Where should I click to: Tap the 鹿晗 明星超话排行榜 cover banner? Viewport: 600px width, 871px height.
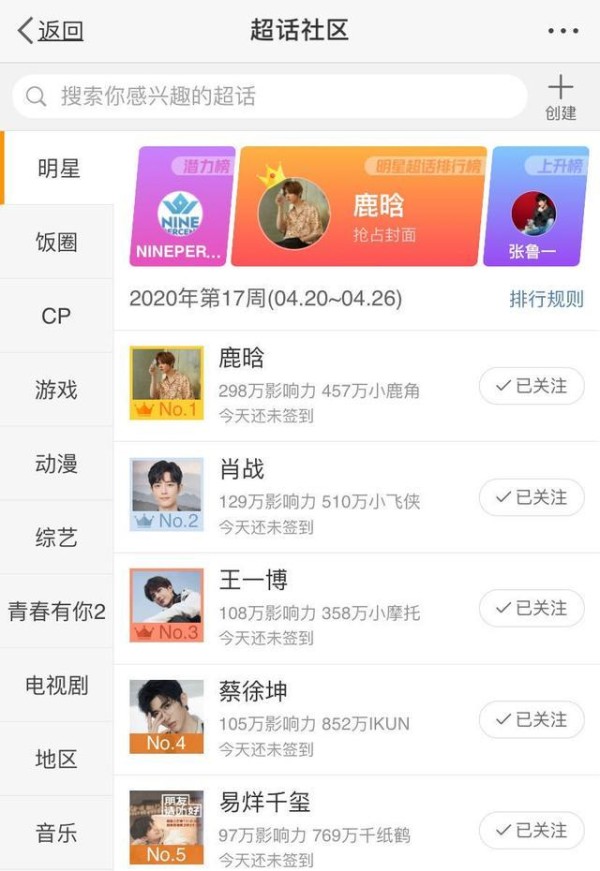tap(358, 208)
